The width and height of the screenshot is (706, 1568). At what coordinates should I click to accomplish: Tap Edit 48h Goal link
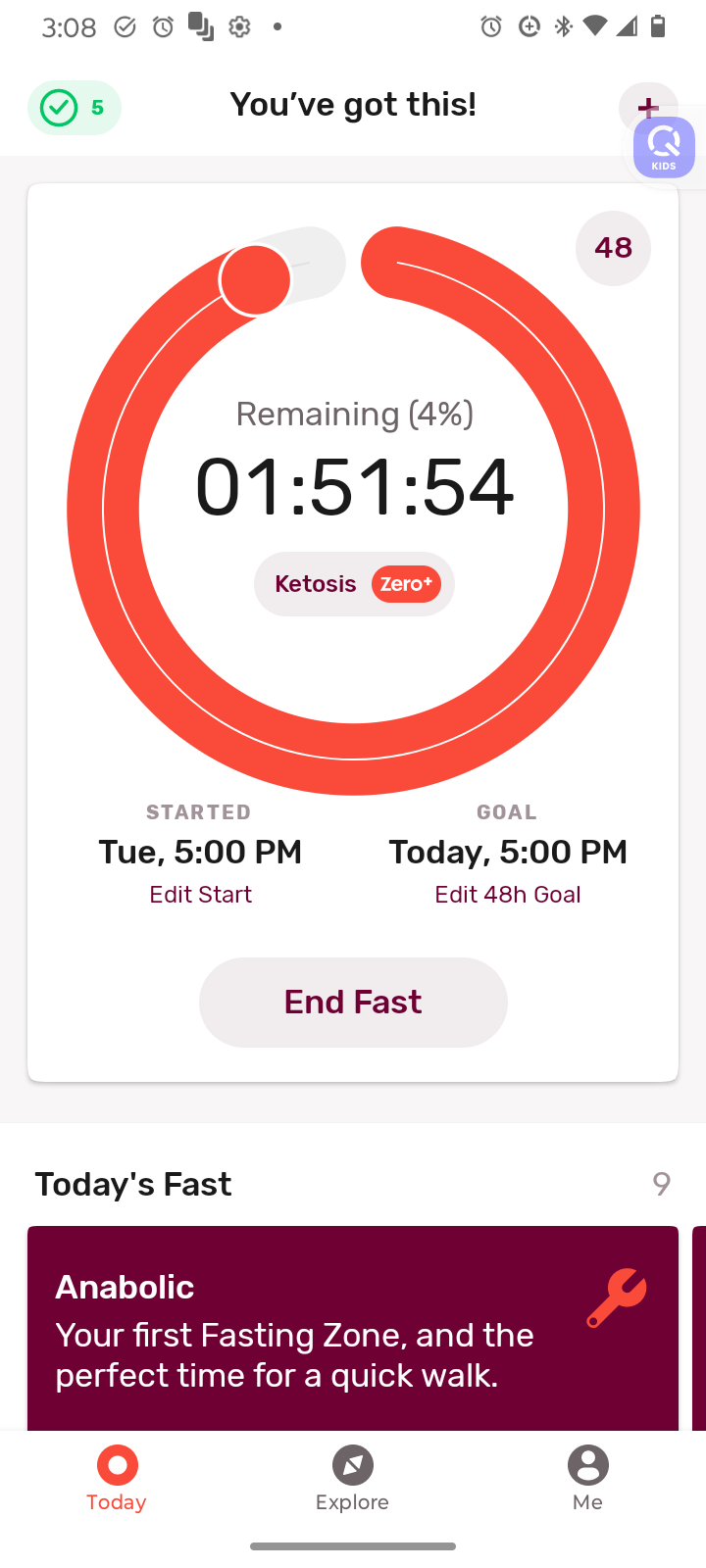point(508,895)
